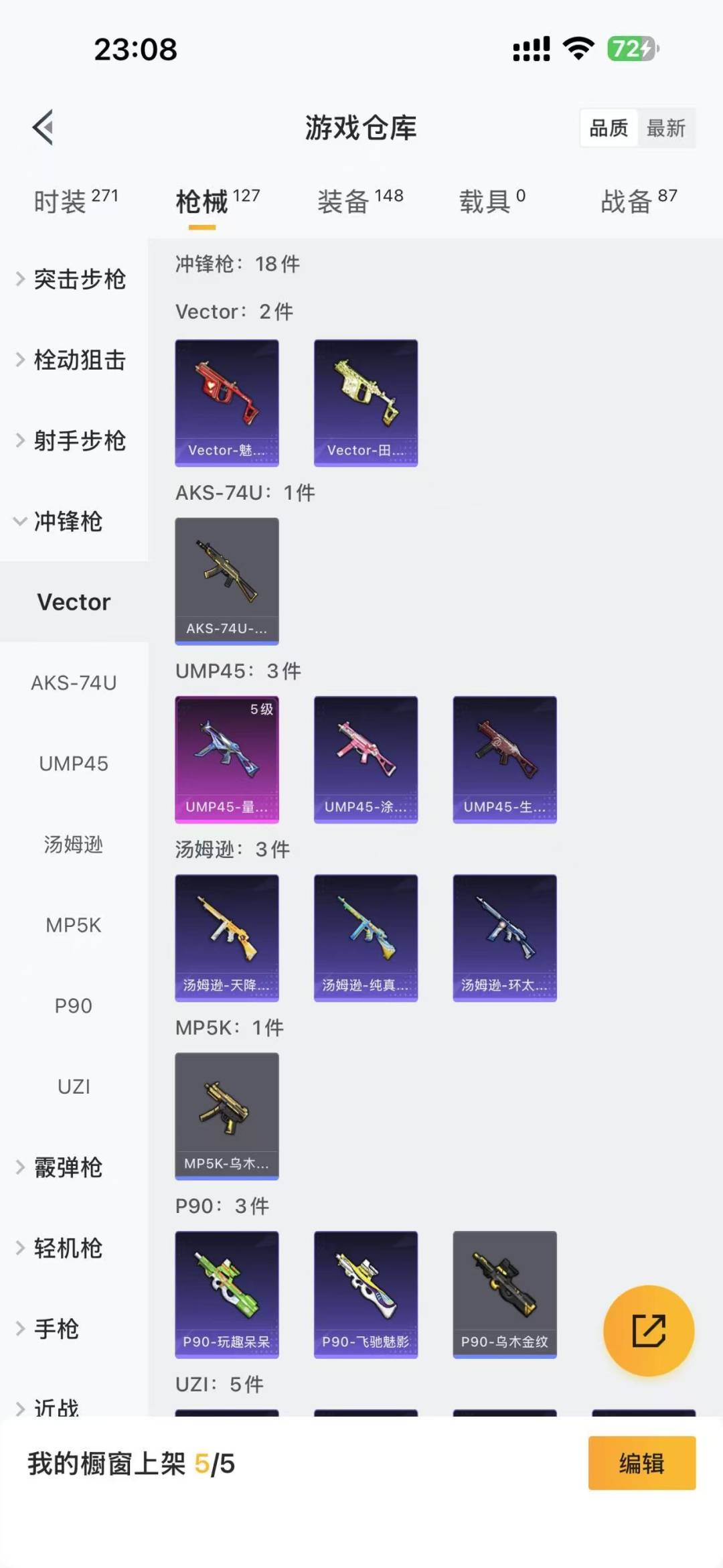
Task: Switch to the 装备 tab
Action: [359, 200]
